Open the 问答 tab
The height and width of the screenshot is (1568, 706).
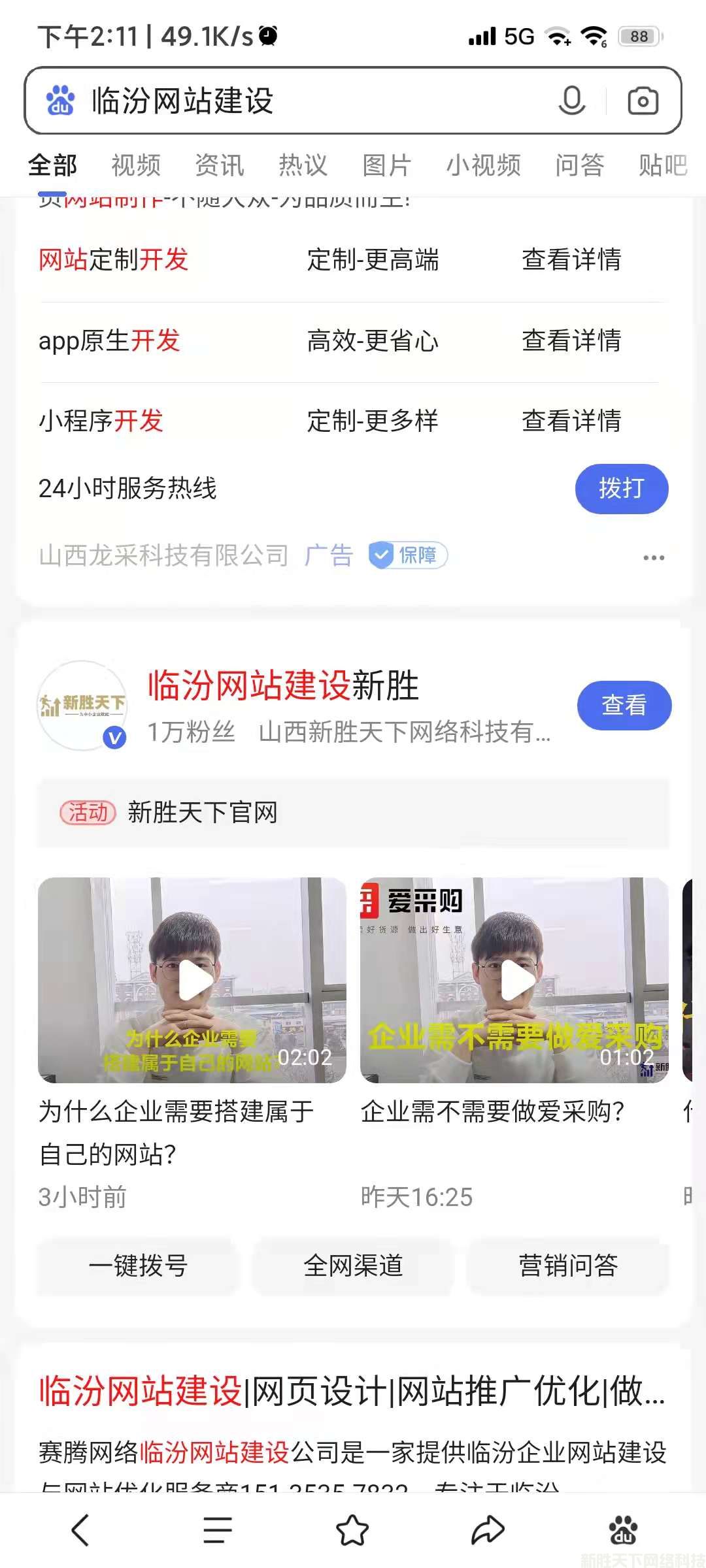click(580, 165)
